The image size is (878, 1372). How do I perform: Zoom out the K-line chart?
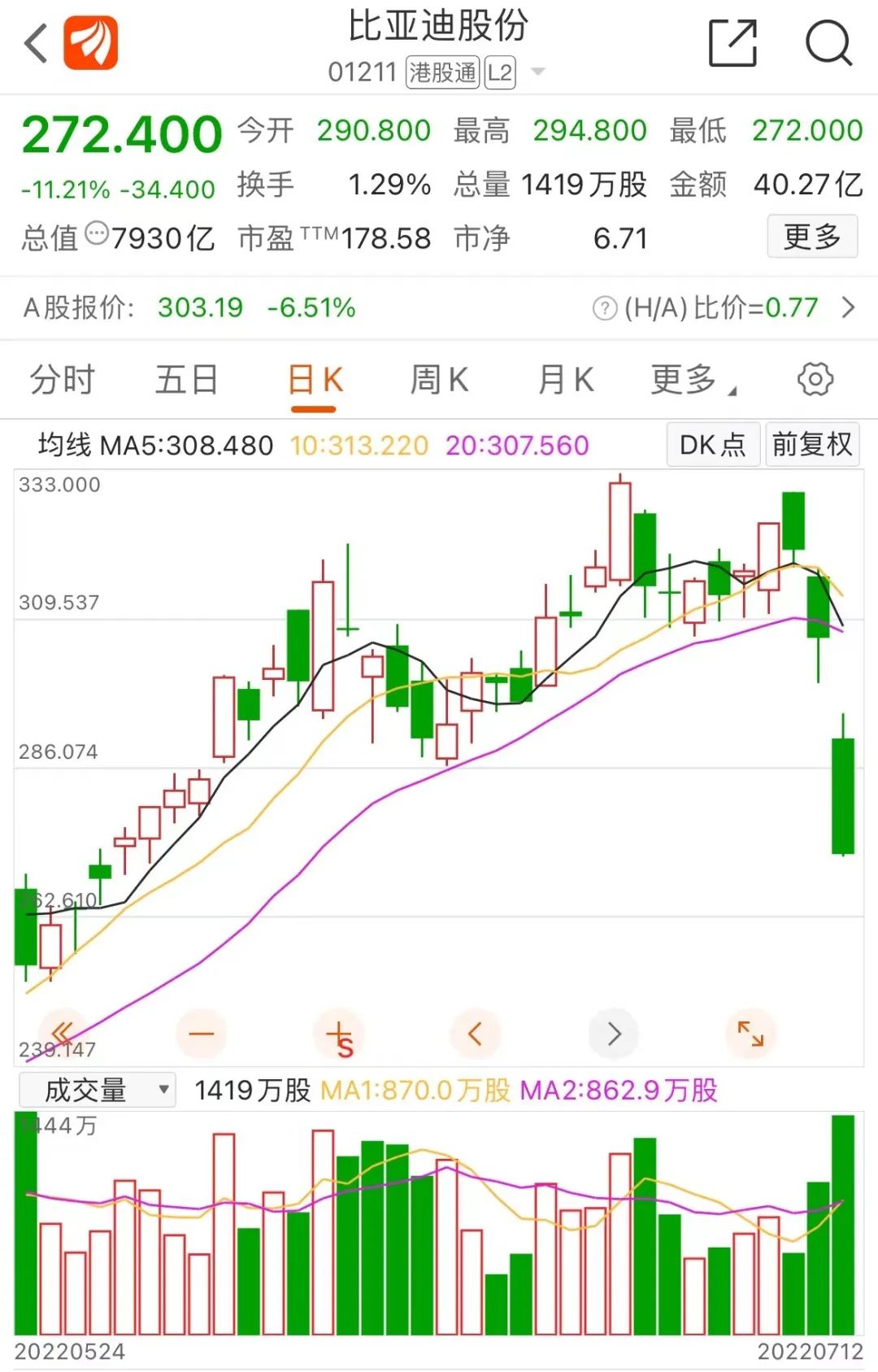coord(201,1034)
